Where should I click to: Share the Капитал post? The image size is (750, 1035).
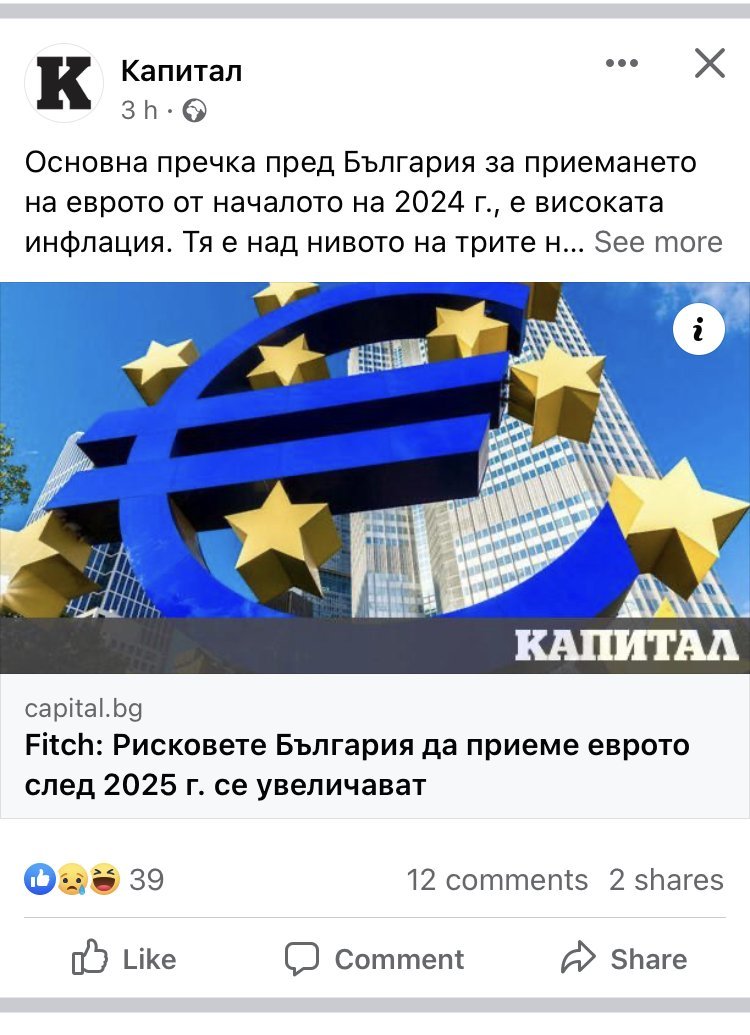623,959
